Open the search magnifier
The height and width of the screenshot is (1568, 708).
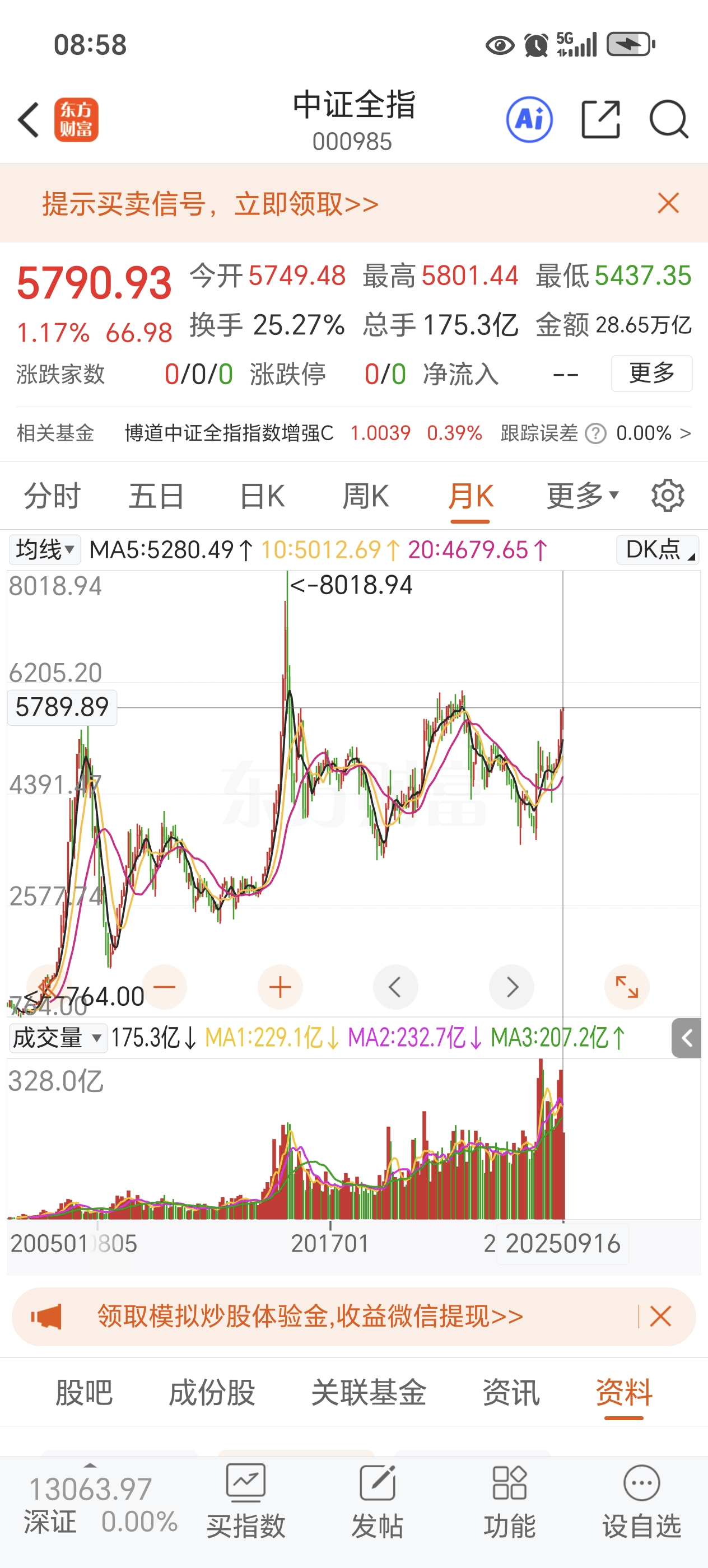668,119
